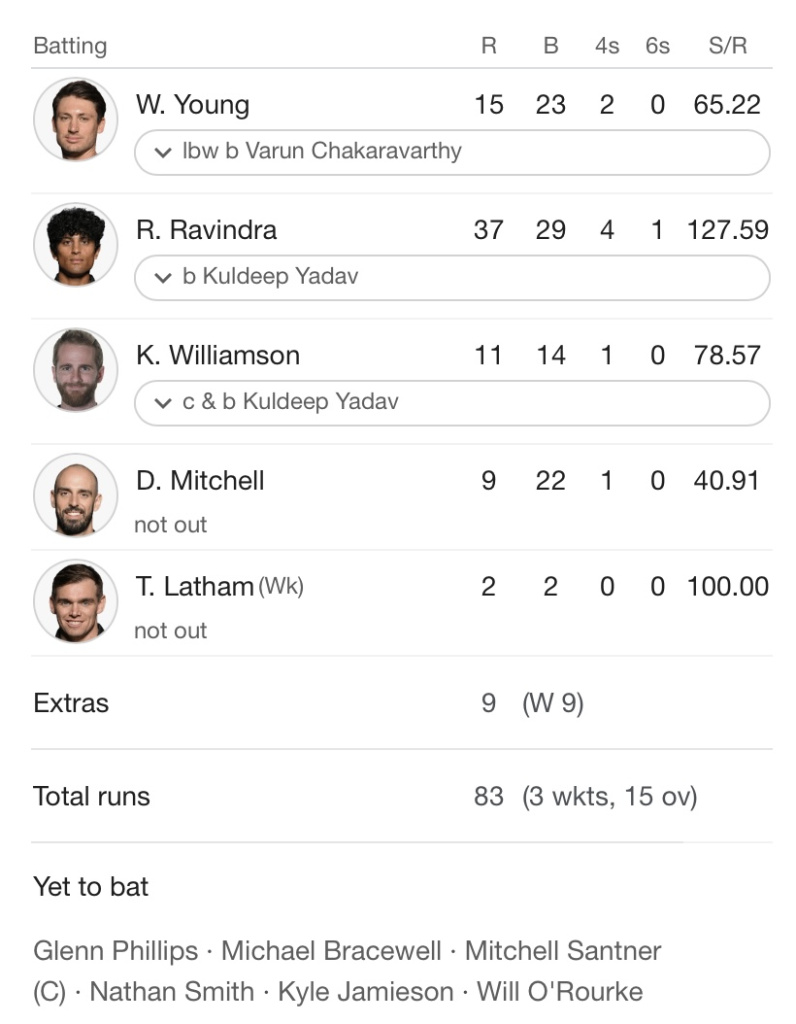
Task: Expand K. Williamson's c & b dismissal details
Action: pyautogui.click(x=450, y=402)
